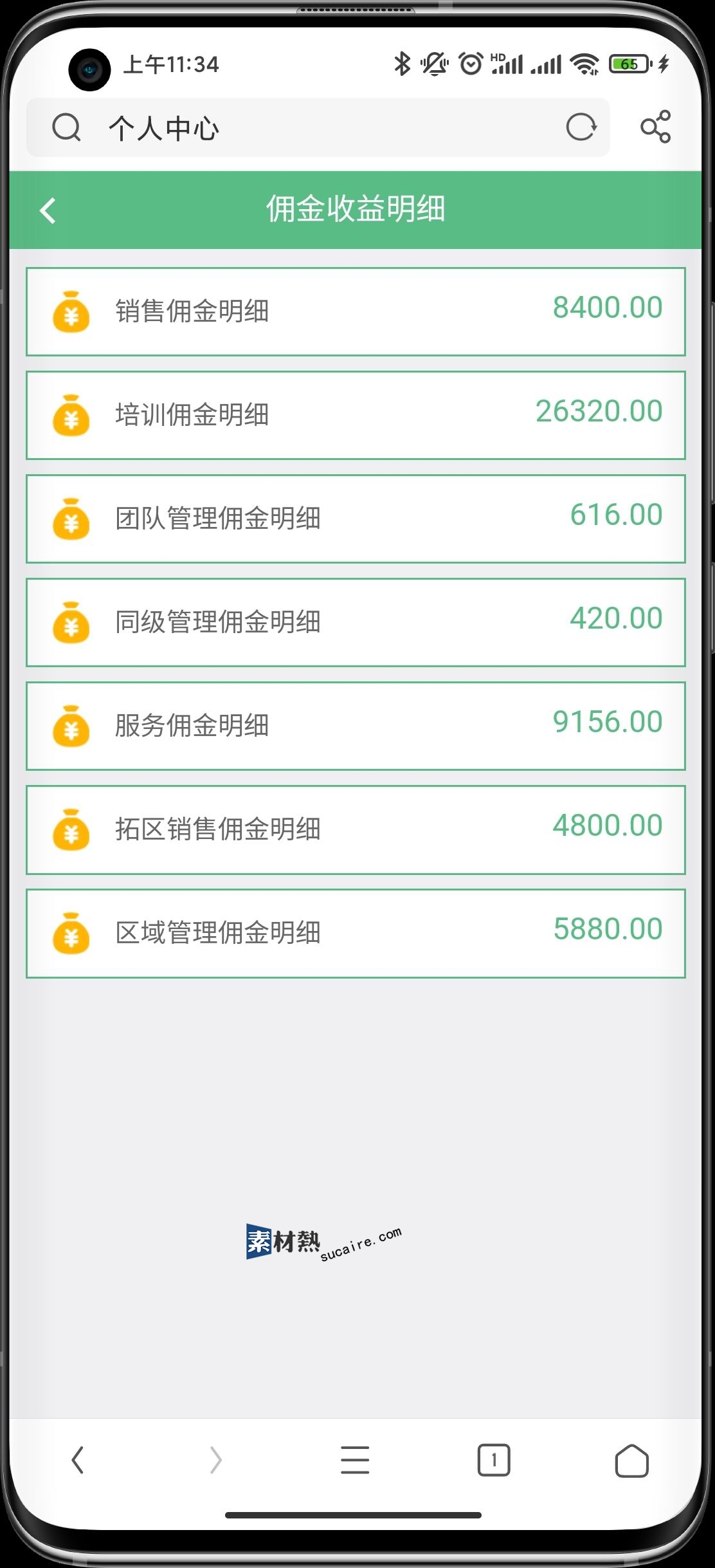Image resolution: width=715 pixels, height=1568 pixels.
Task: Tap the 个人中心 address bar
Action: coord(318,127)
